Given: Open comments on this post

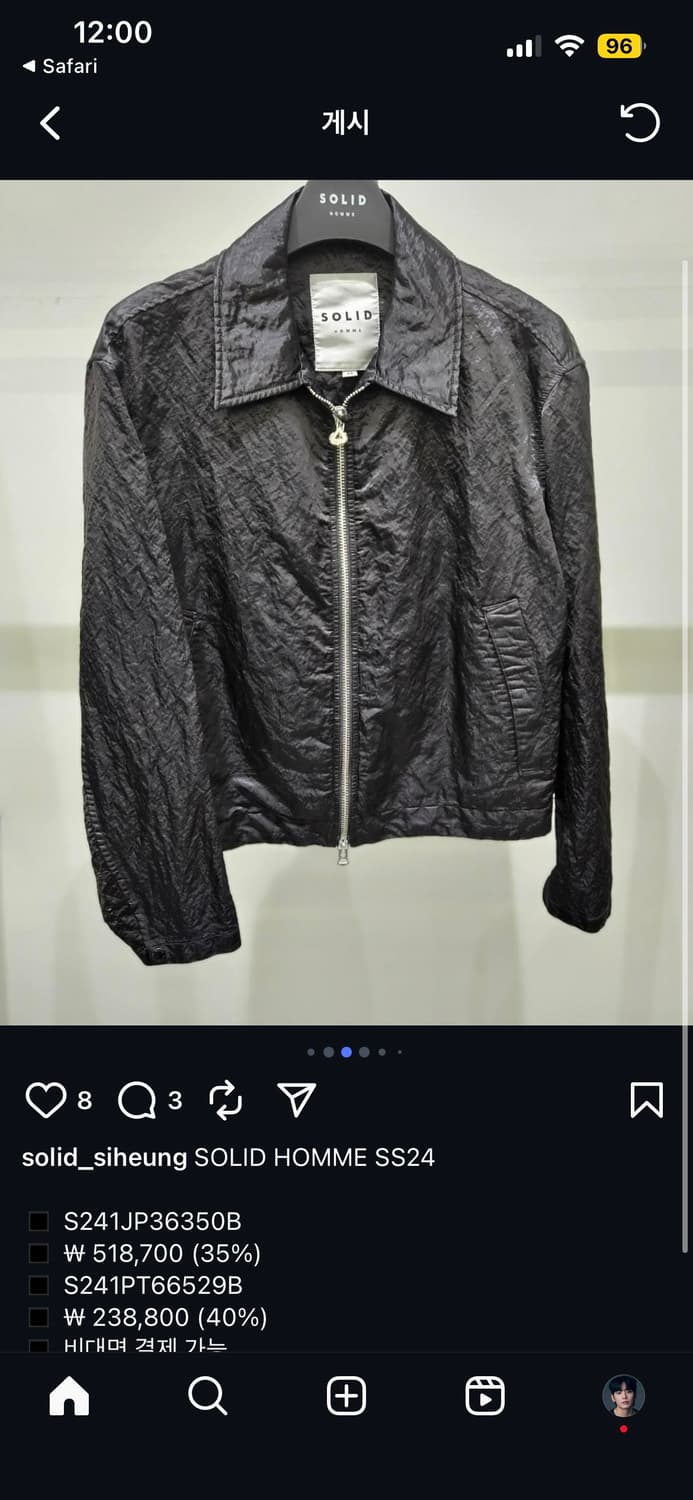Looking at the screenshot, I should (x=137, y=1100).
